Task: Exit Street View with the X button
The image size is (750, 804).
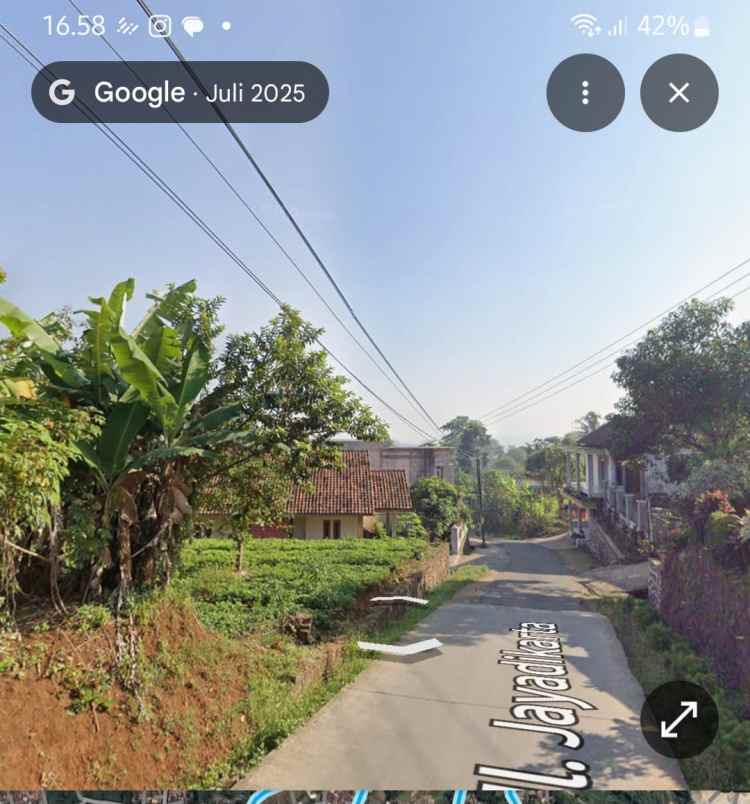Action: 679,93
